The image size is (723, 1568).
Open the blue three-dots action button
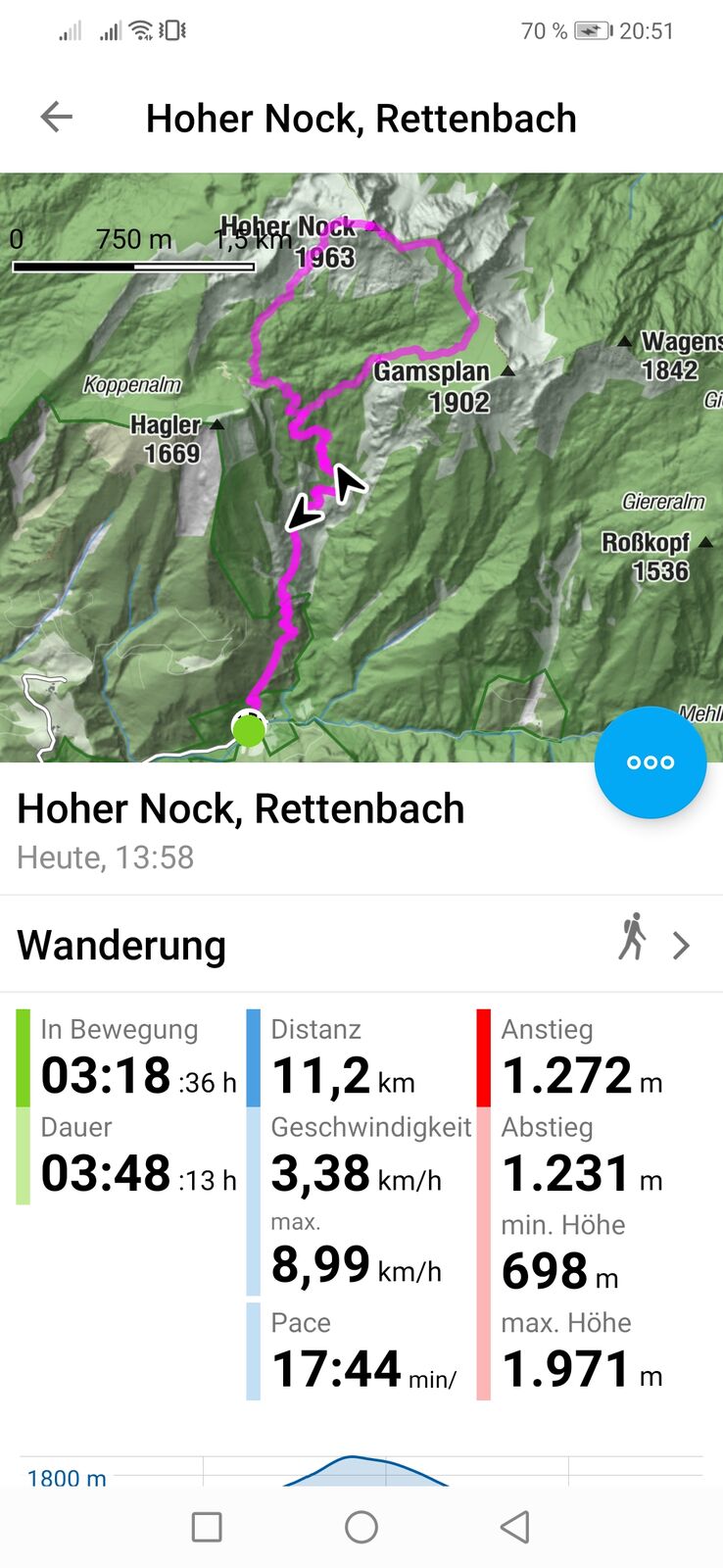pos(651,762)
